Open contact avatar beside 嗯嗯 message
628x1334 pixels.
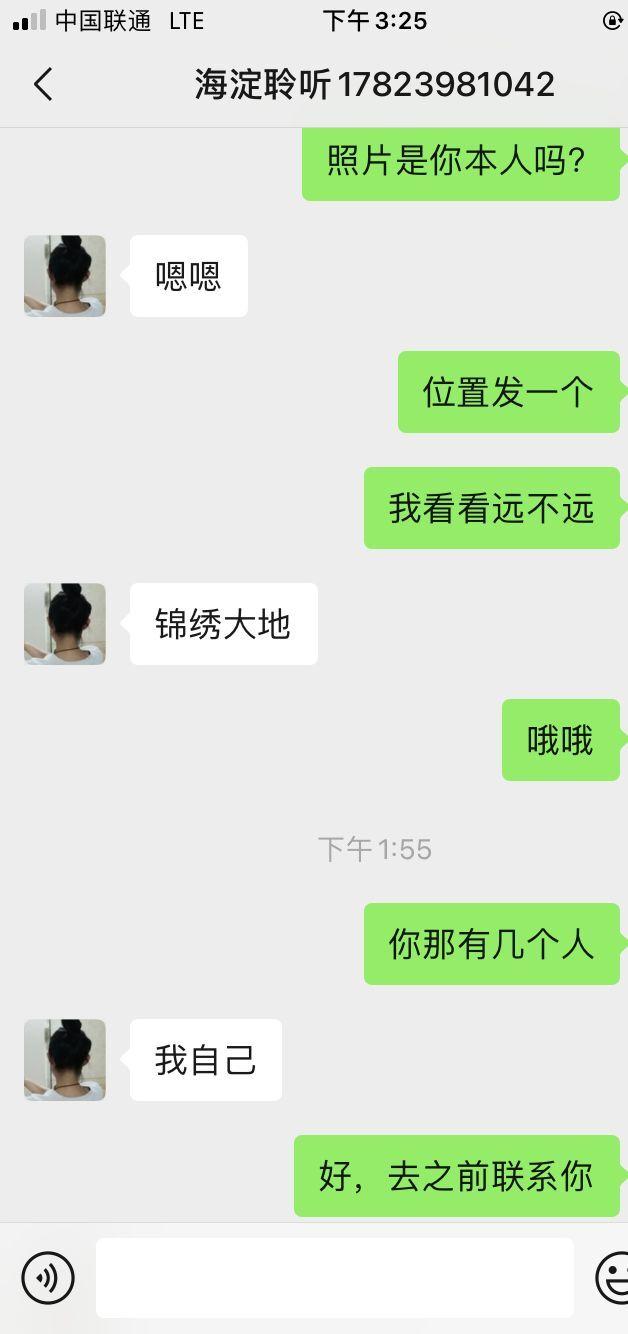pyautogui.click(x=65, y=276)
